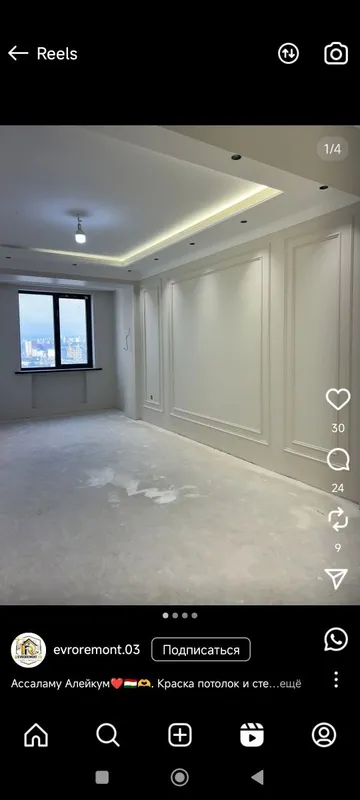Switch to the Search tab

pyautogui.click(x=108, y=735)
